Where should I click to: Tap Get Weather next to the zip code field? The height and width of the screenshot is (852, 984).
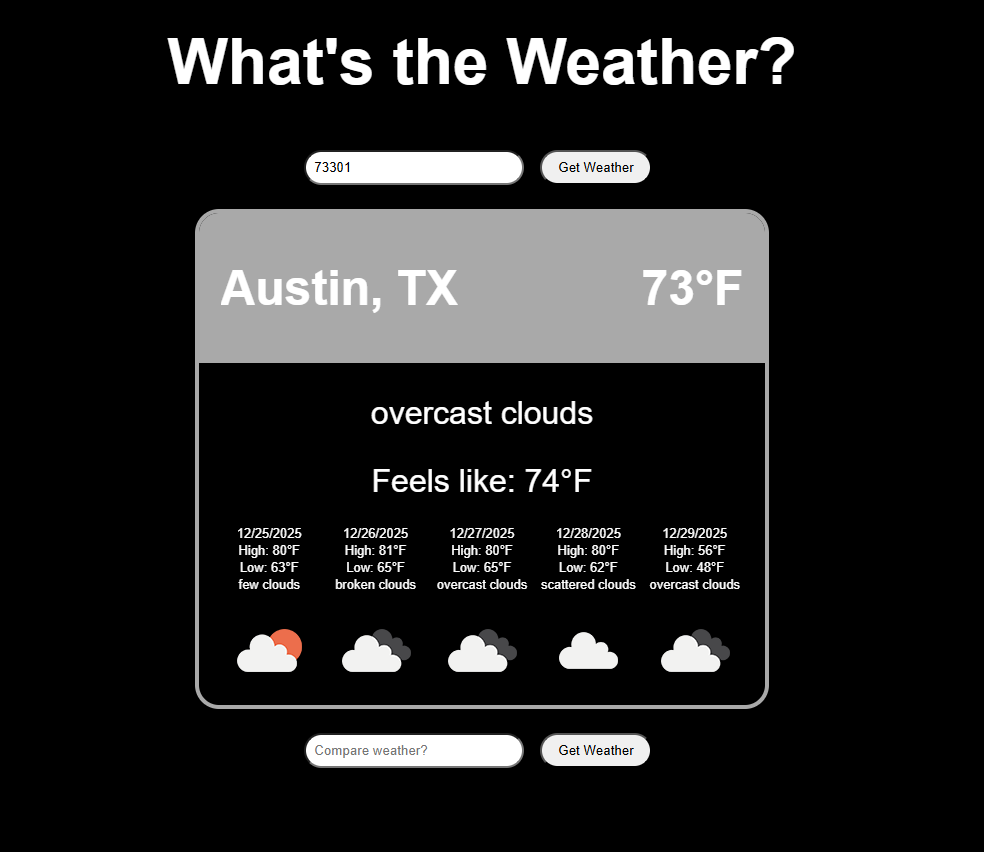click(595, 168)
